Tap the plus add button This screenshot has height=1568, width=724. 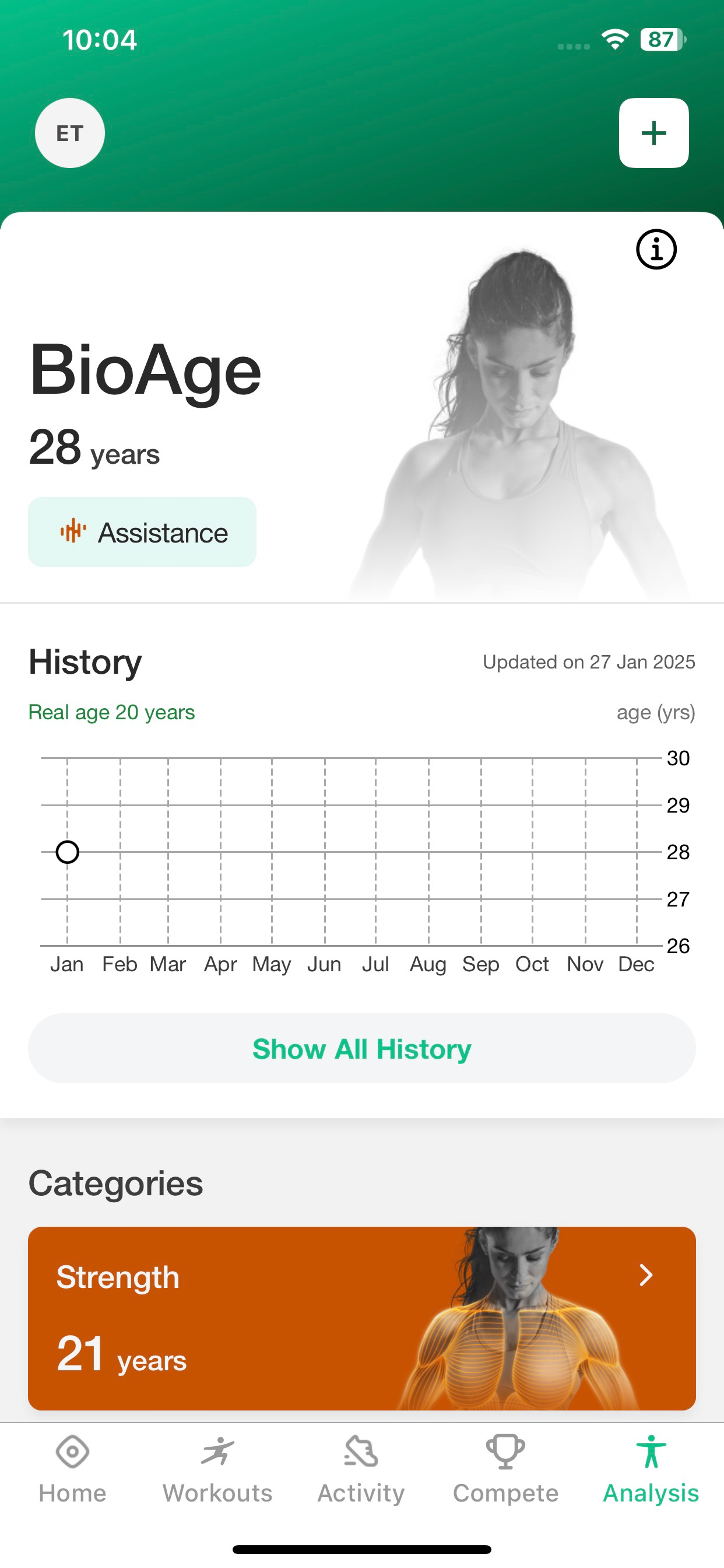point(653,132)
